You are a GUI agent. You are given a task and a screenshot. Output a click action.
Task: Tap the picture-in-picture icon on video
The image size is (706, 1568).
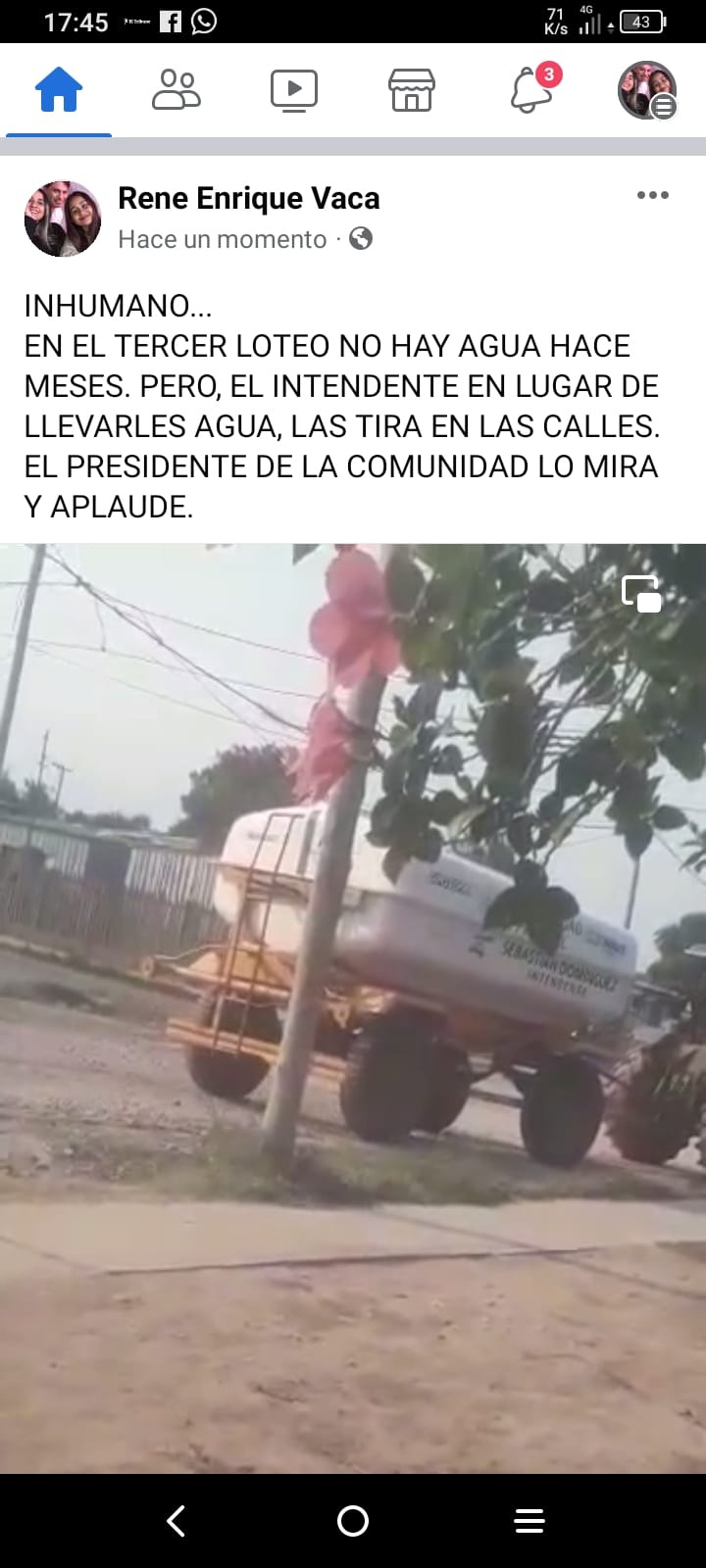click(642, 594)
